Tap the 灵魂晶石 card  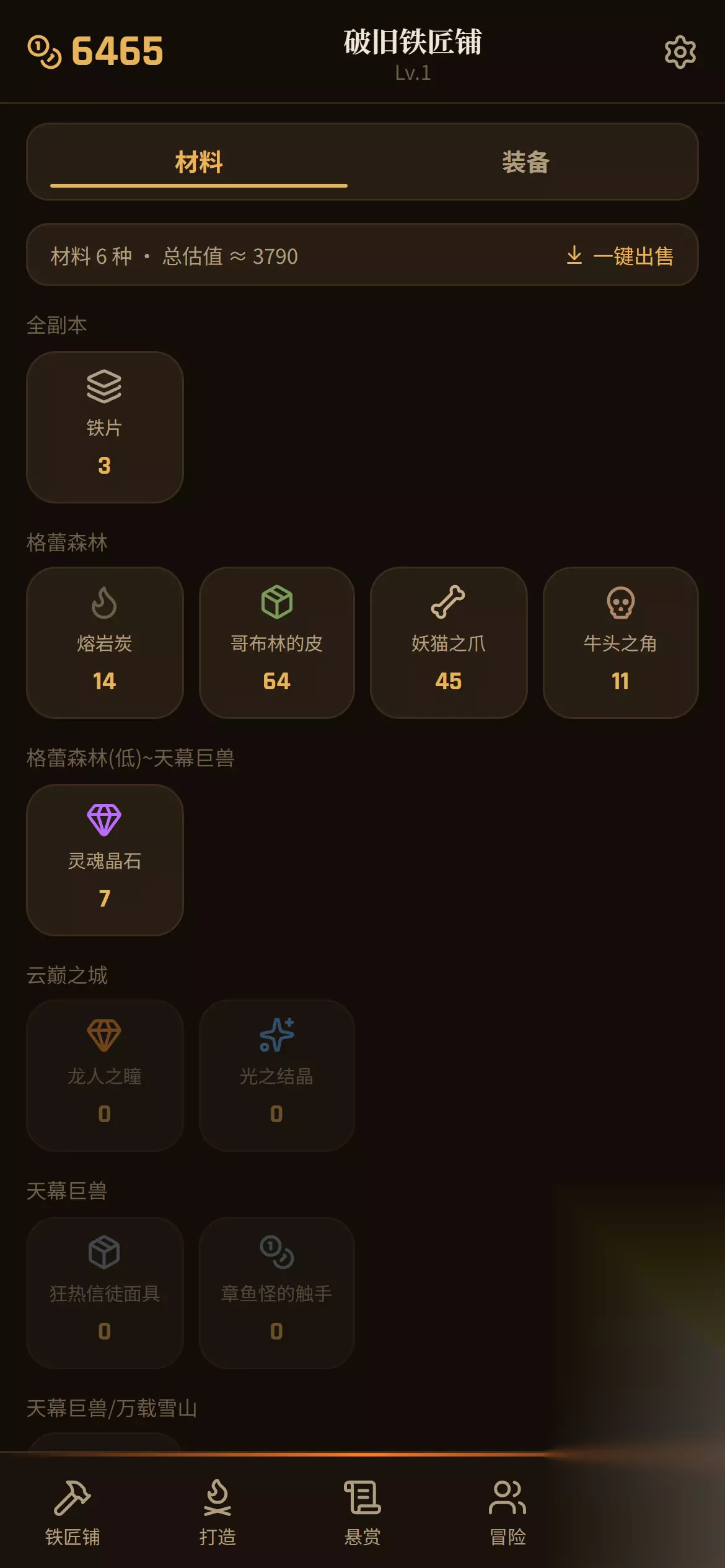105,860
